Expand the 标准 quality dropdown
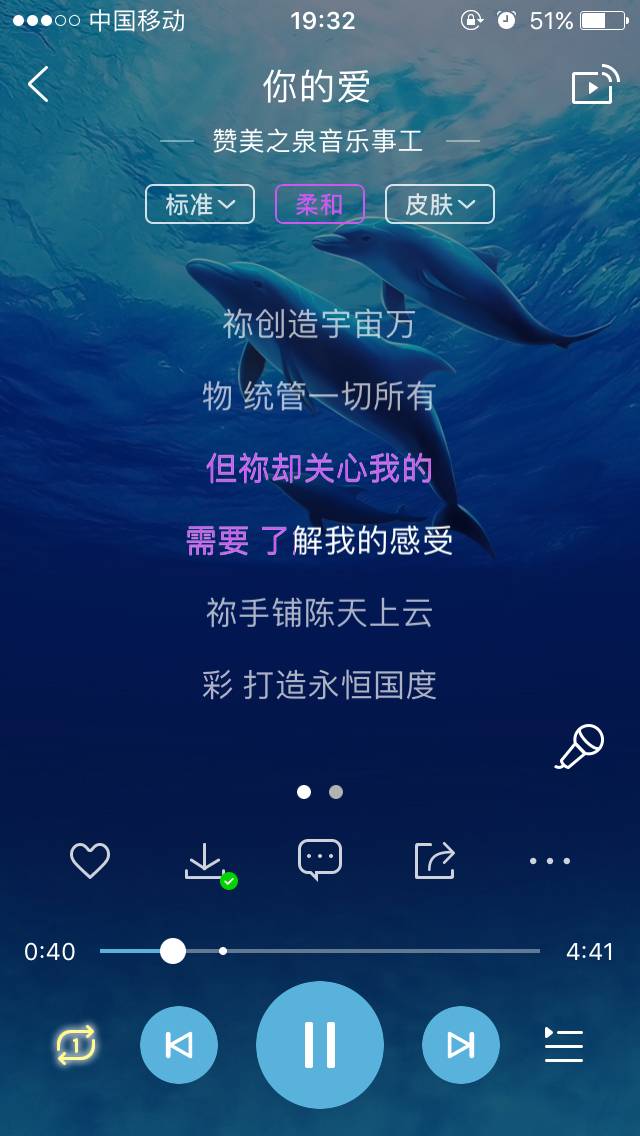 [200, 204]
